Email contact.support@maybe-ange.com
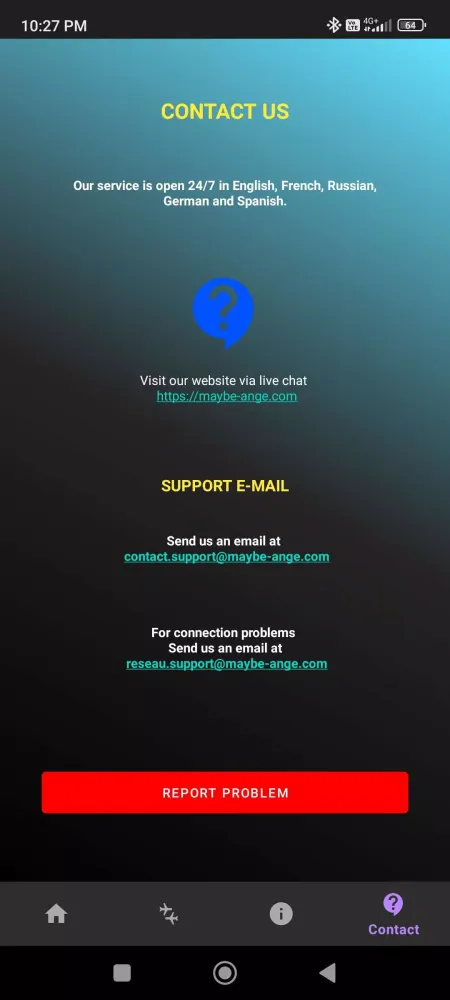 pos(226,557)
